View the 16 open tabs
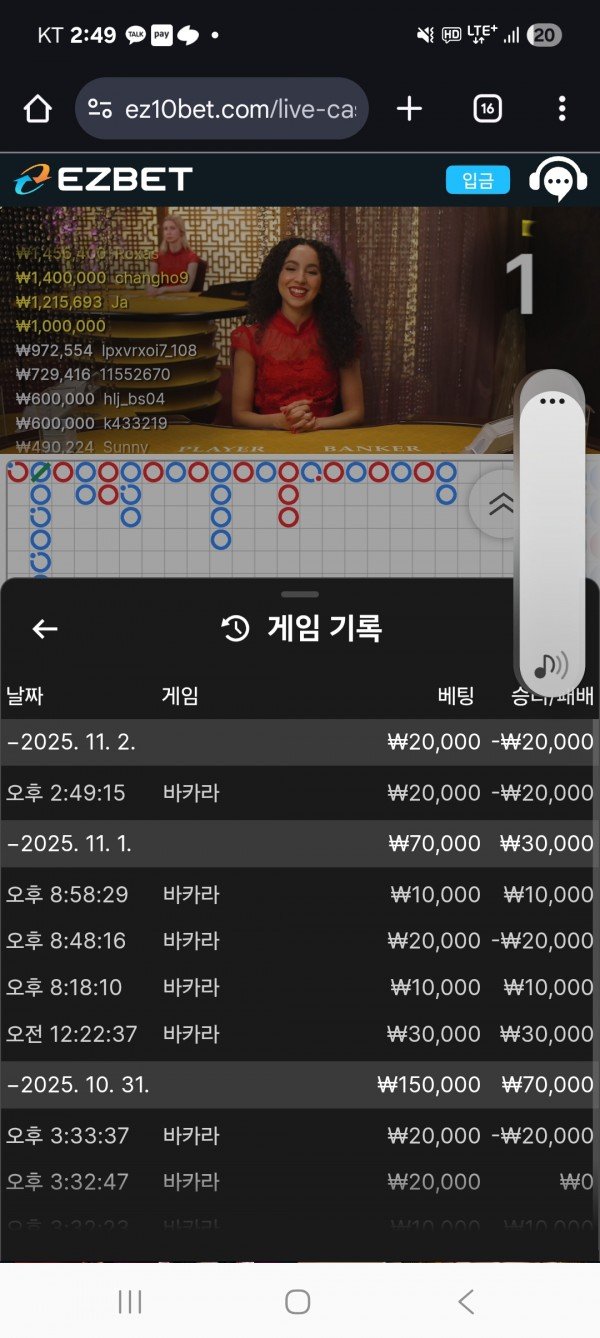The width and height of the screenshot is (600, 1338). (486, 109)
